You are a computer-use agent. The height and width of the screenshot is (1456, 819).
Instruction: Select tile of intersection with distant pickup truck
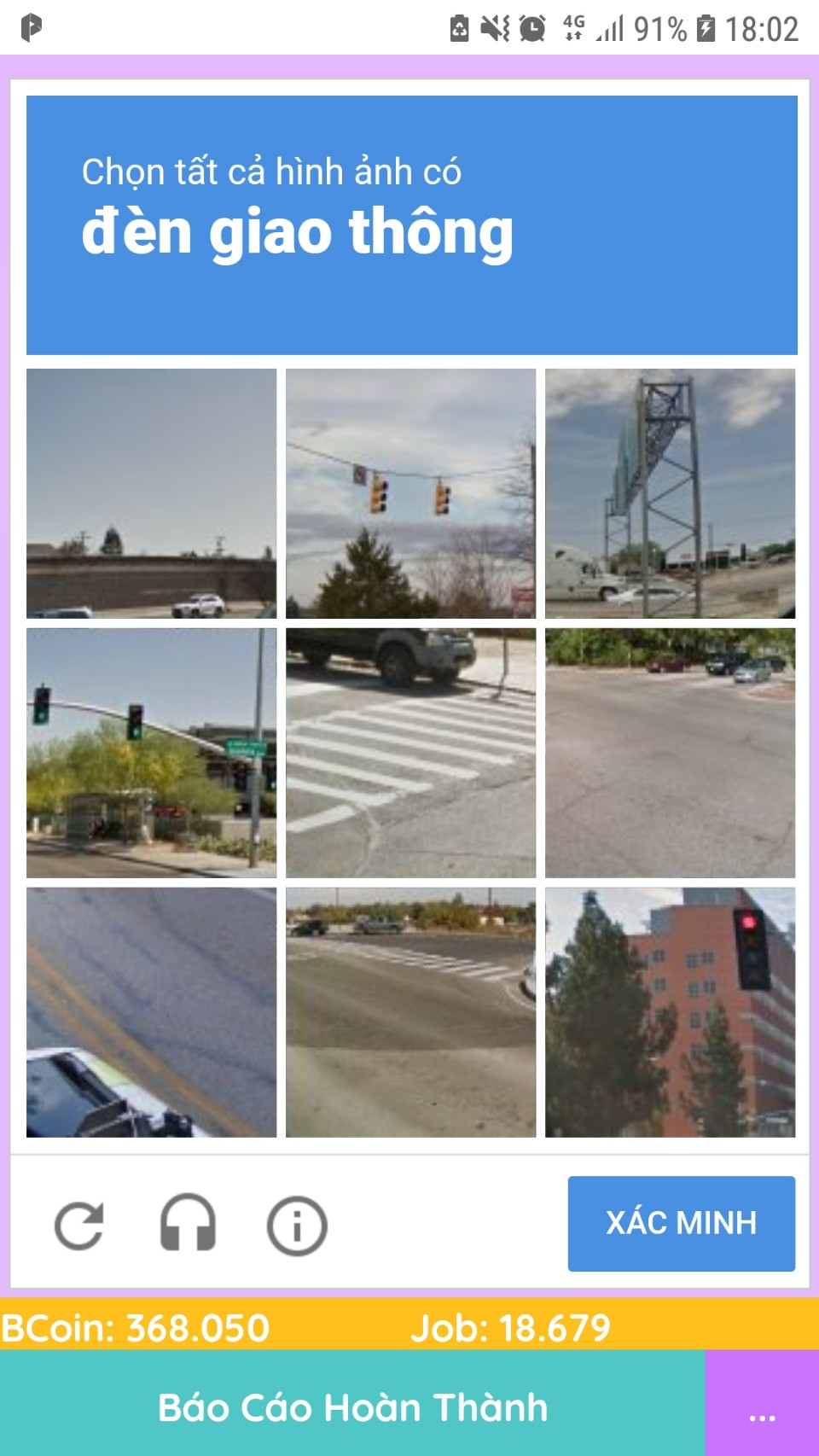pyautogui.click(x=410, y=1012)
